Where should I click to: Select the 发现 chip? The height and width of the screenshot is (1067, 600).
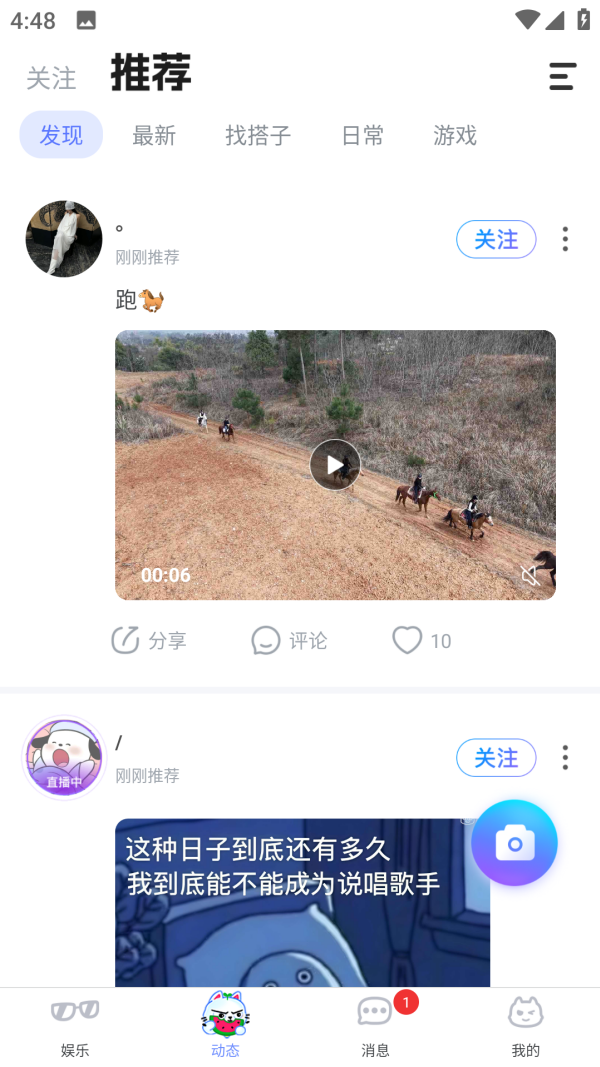point(61,135)
